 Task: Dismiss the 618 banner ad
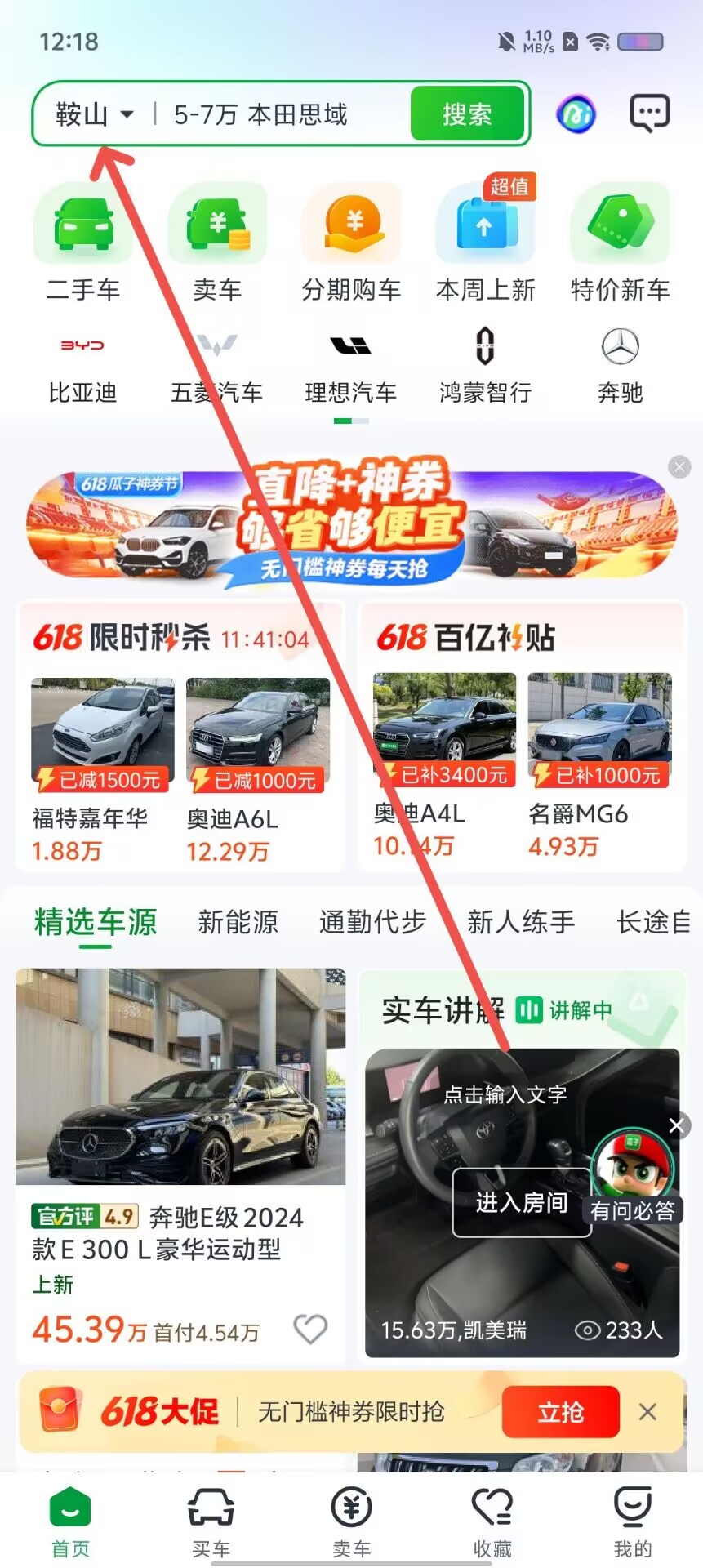(679, 466)
